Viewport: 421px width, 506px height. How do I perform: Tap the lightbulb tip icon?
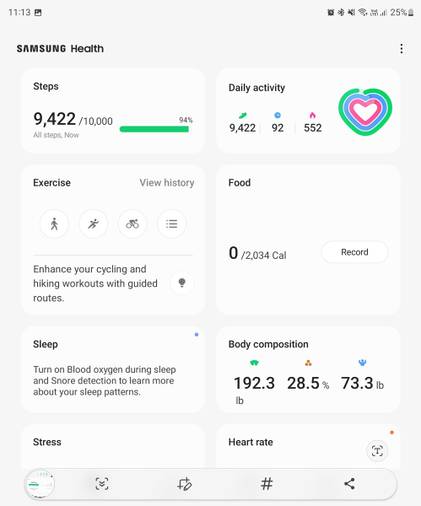[182, 283]
